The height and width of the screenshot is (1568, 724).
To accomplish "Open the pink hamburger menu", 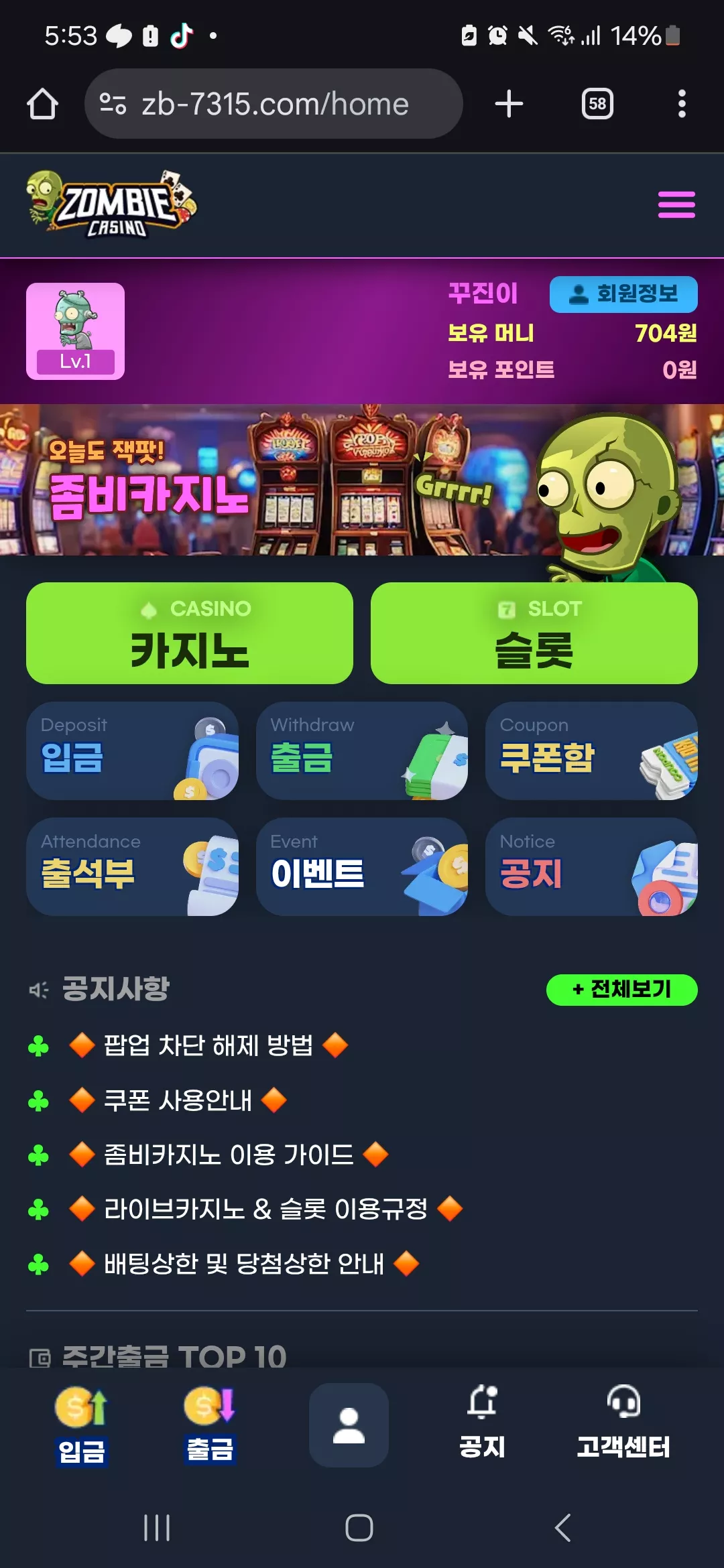I will [676, 204].
